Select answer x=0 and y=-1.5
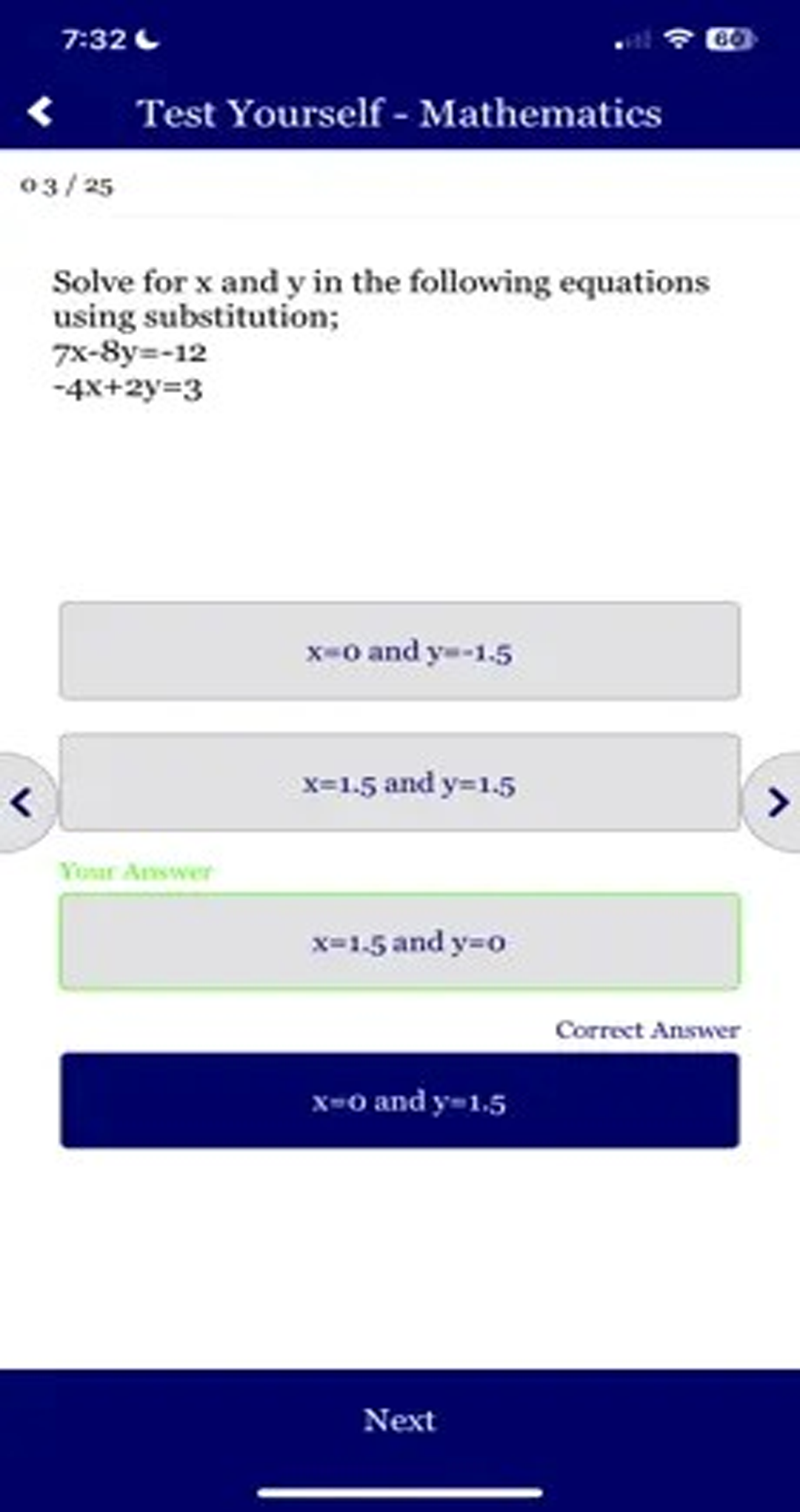The width and height of the screenshot is (800, 1512). tap(400, 651)
